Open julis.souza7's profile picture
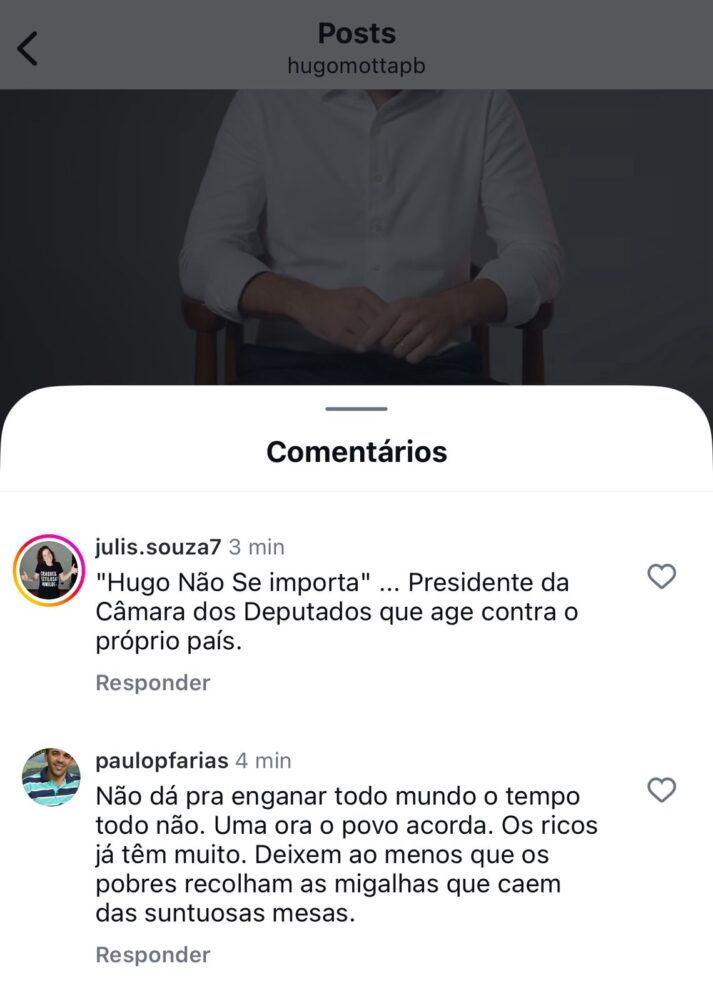The width and height of the screenshot is (713, 1000). pyautogui.click(x=49, y=571)
